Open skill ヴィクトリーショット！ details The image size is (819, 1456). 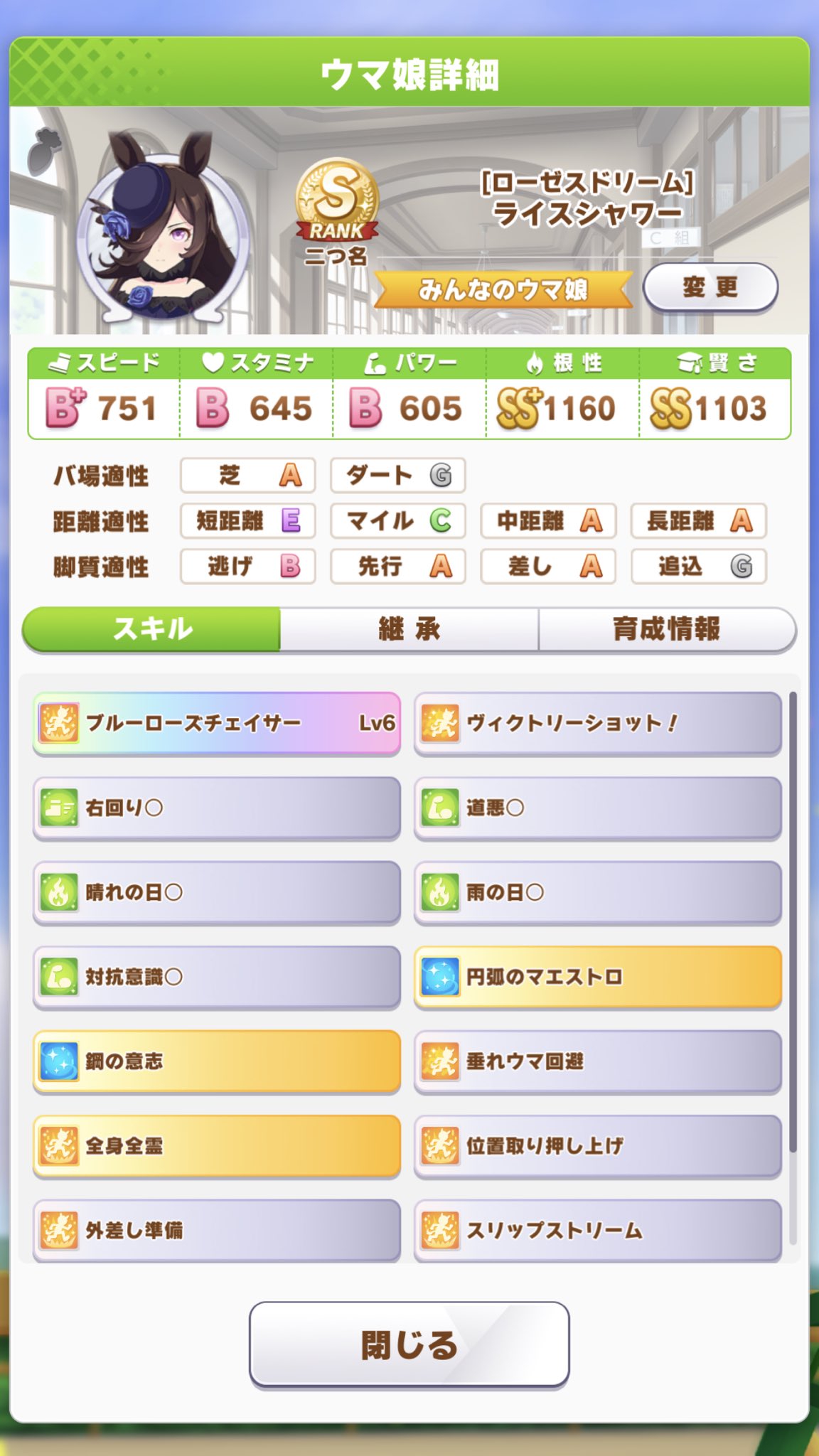597,723
